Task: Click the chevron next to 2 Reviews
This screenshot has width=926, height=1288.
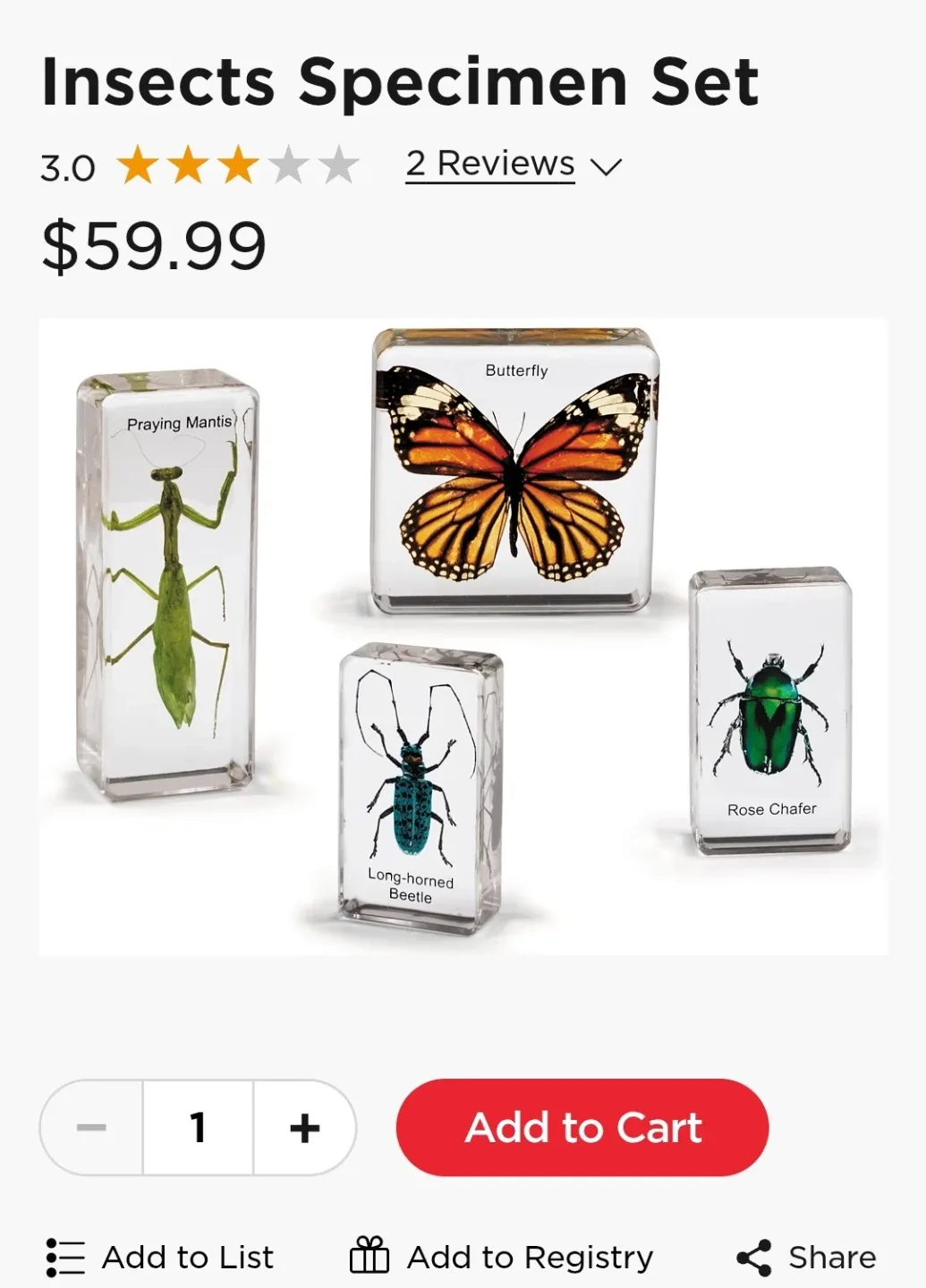Action: click(x=607, y=165)
